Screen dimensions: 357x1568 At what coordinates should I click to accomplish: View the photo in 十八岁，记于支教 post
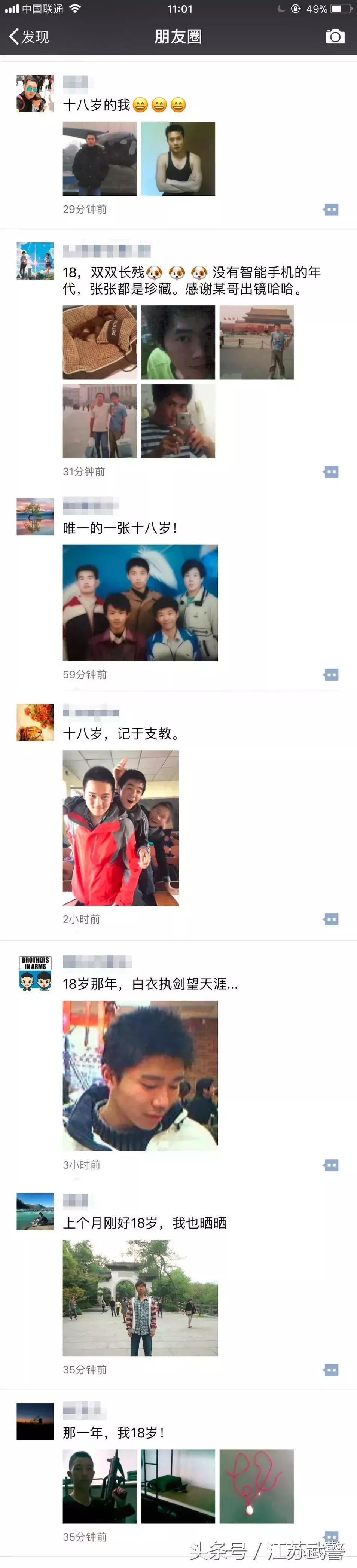(x=120, y=828)
